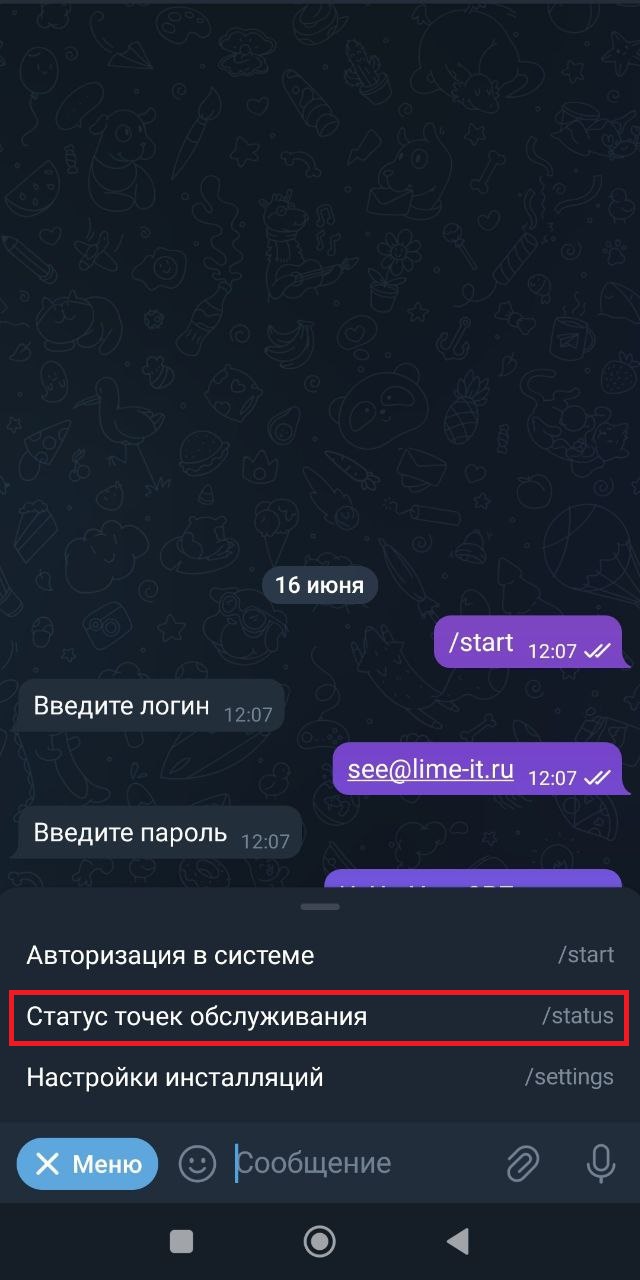Go to the home screen
640x1280 pixels.
(320, 1241)
